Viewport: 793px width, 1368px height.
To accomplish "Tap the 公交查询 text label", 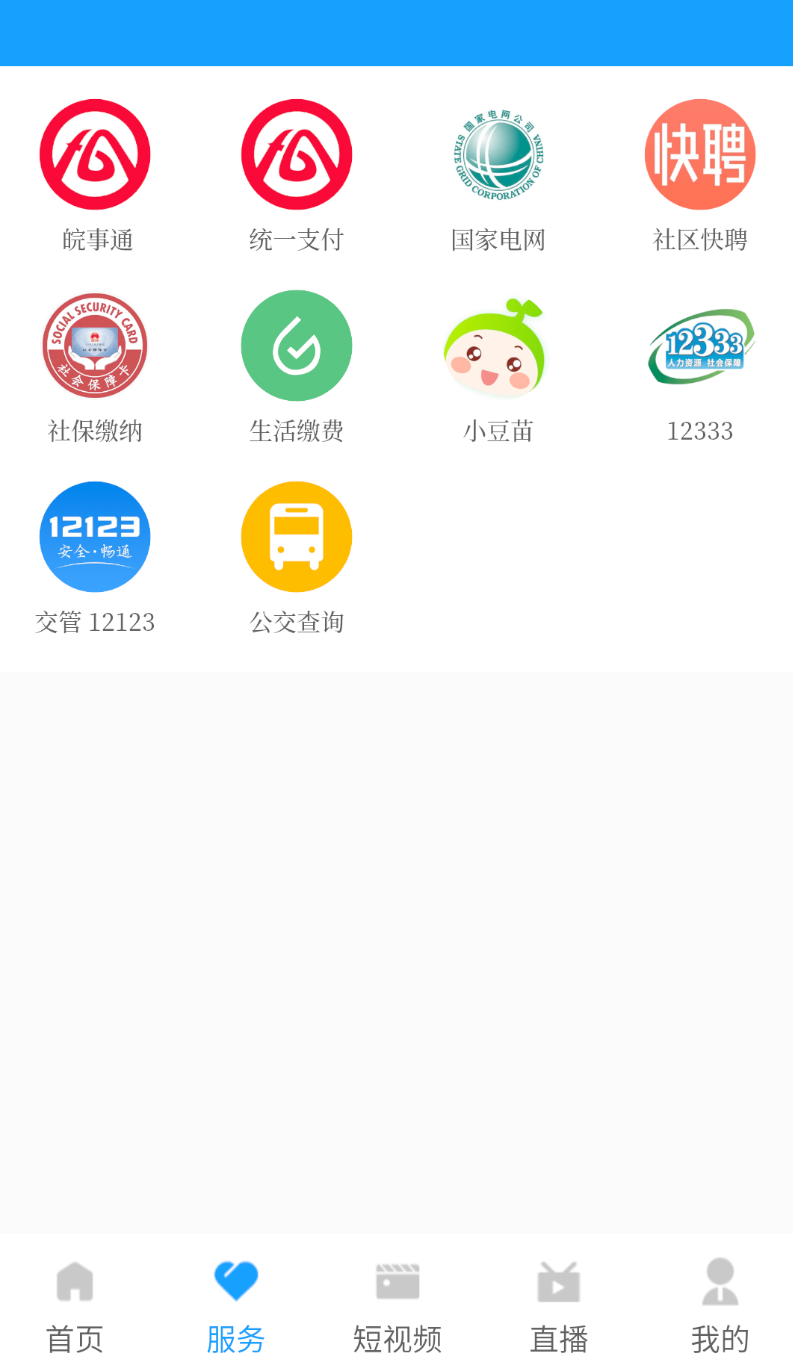I will click(x=296, y=622).
